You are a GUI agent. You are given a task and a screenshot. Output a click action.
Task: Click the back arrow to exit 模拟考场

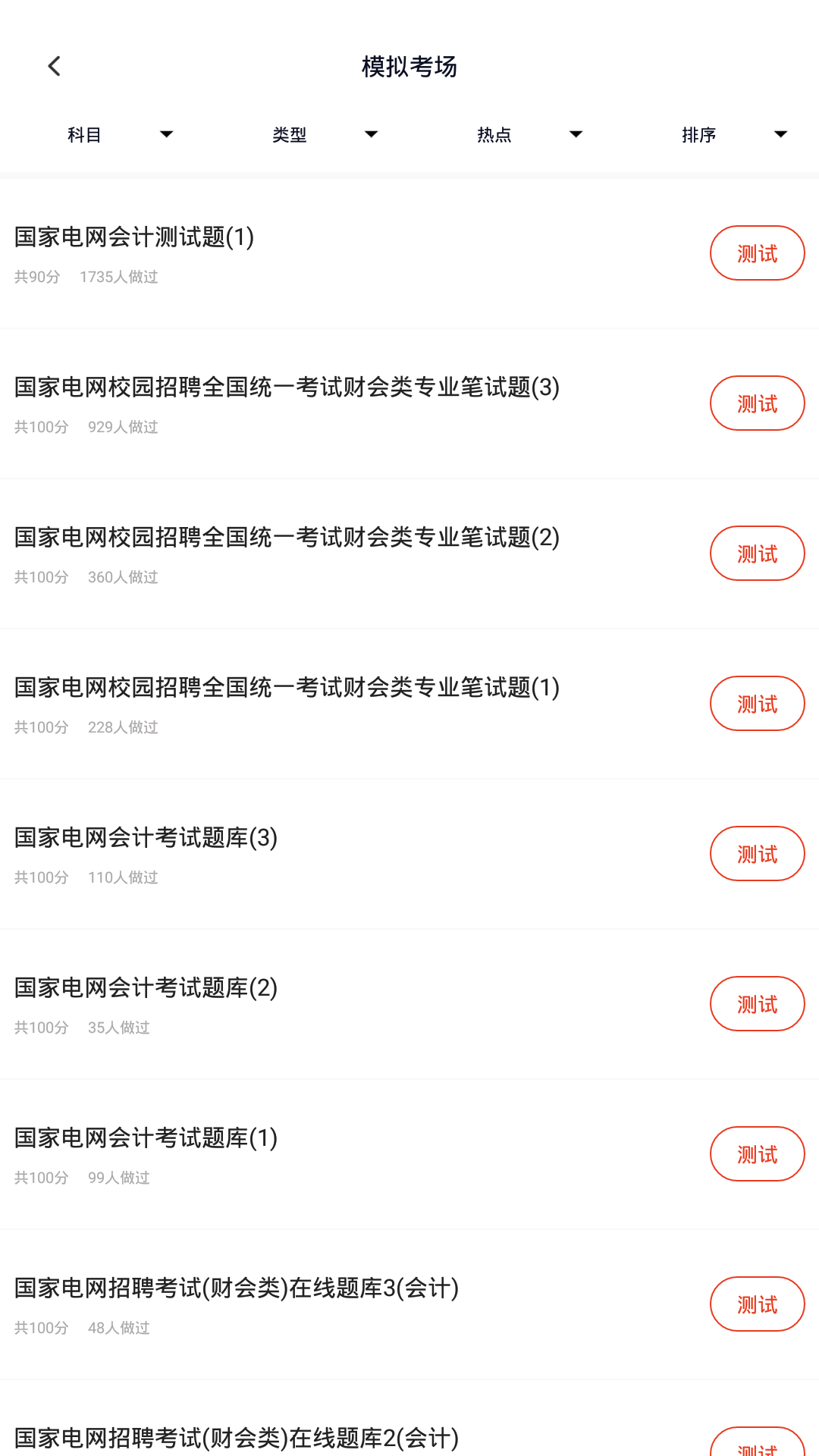[55, 66]
